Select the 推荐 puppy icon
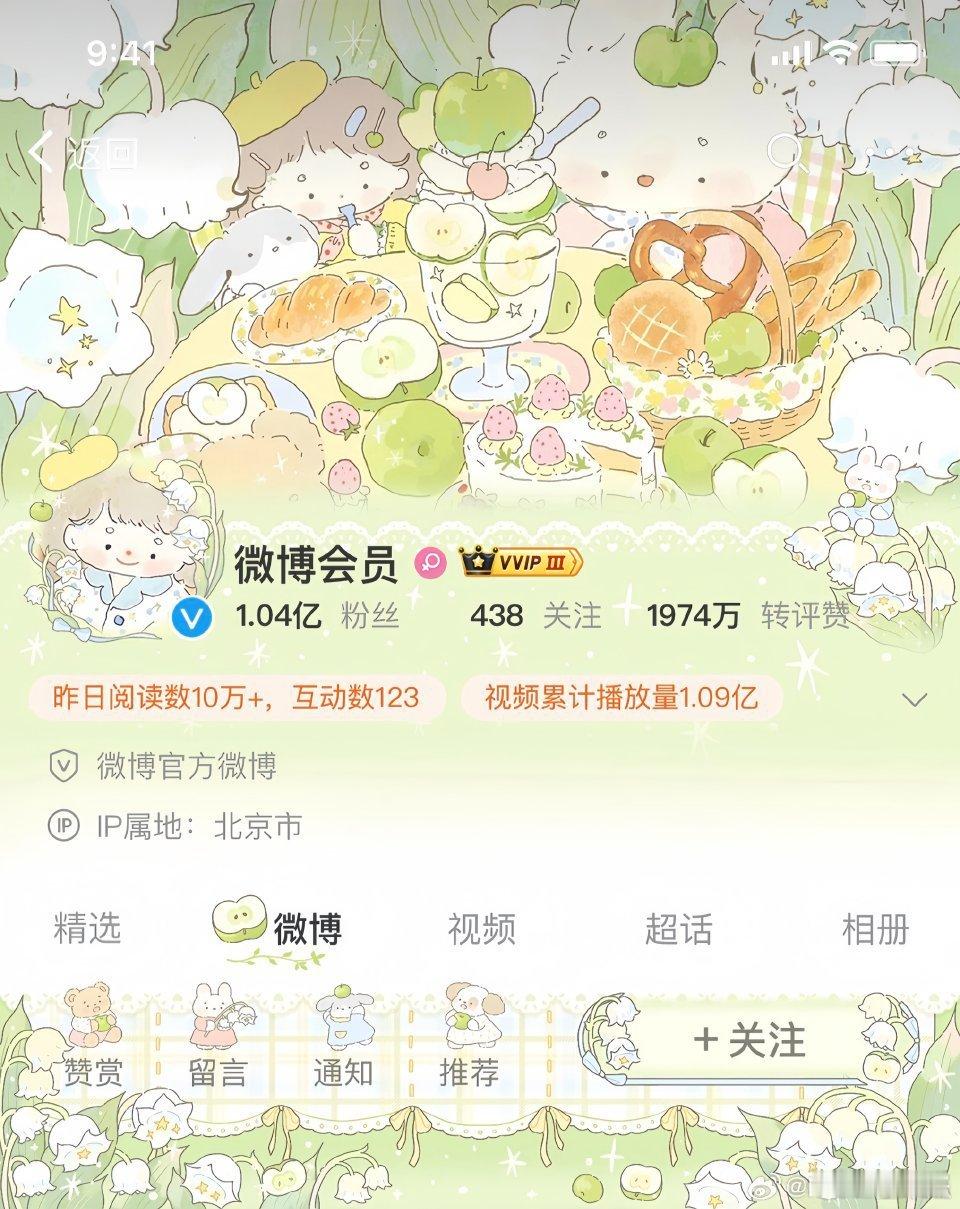This screenshot has width=960, height=1209. pos(472,1014)
